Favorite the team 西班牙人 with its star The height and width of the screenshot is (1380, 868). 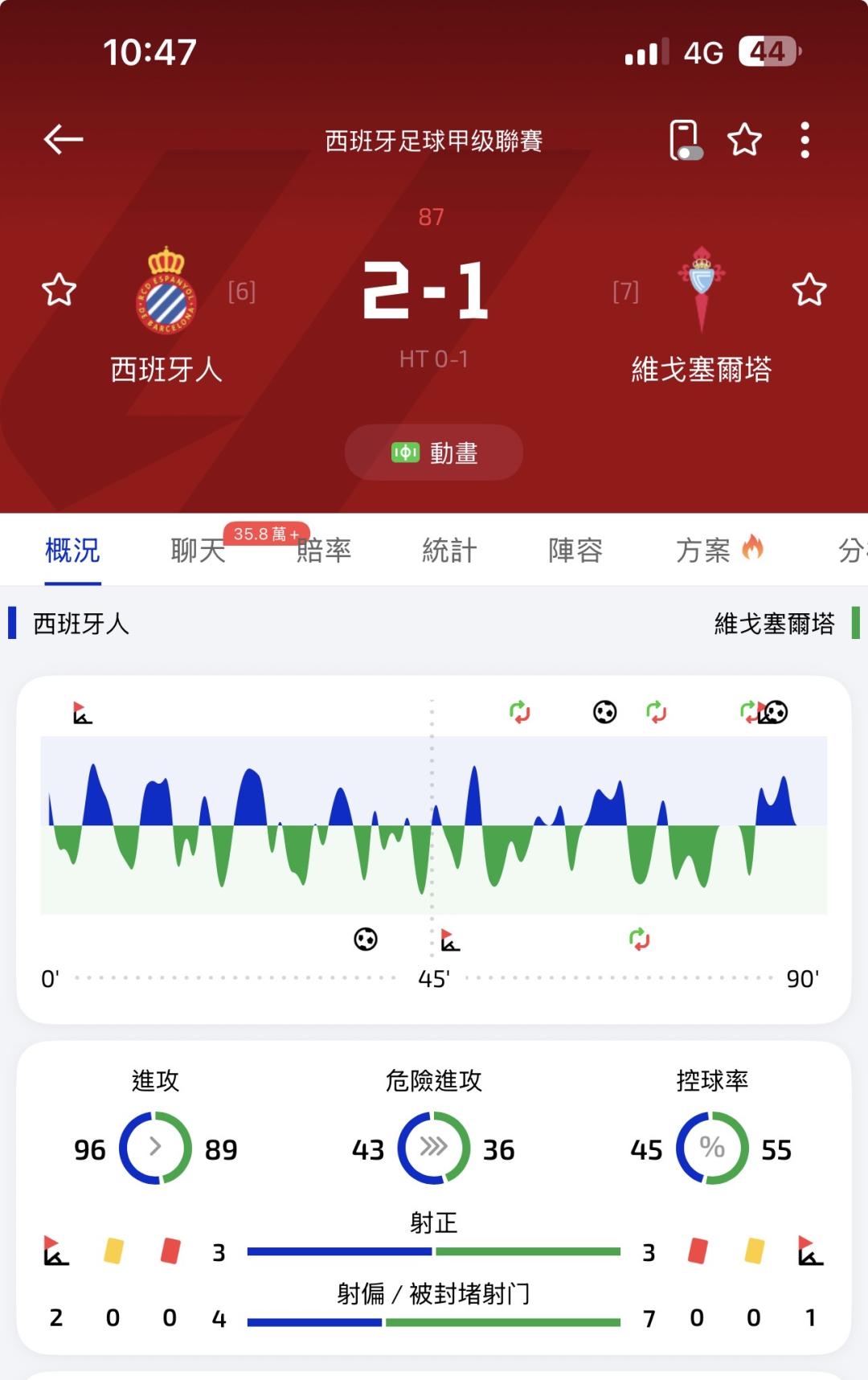coord(59,290)
